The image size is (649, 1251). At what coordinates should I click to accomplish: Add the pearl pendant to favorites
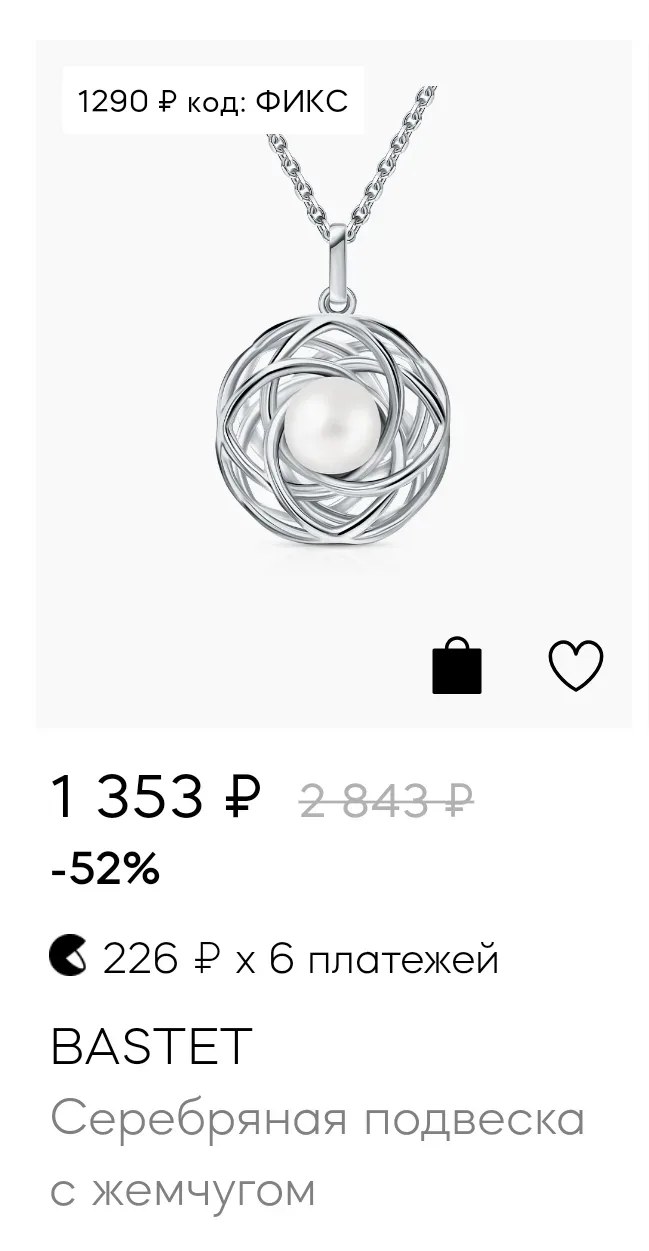pyautogui.click(x=576, y=665)
